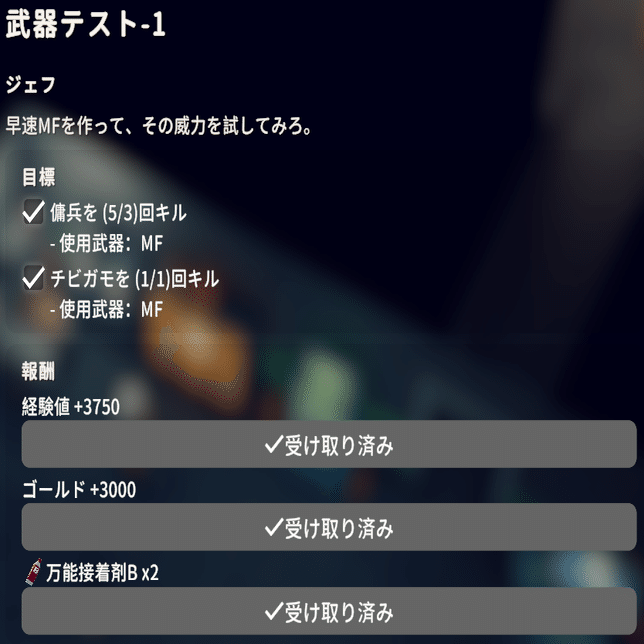Tap the 受け取り済み button under 経験値 +3750
This screenshot has height=644, width=644.
[328, 445]
